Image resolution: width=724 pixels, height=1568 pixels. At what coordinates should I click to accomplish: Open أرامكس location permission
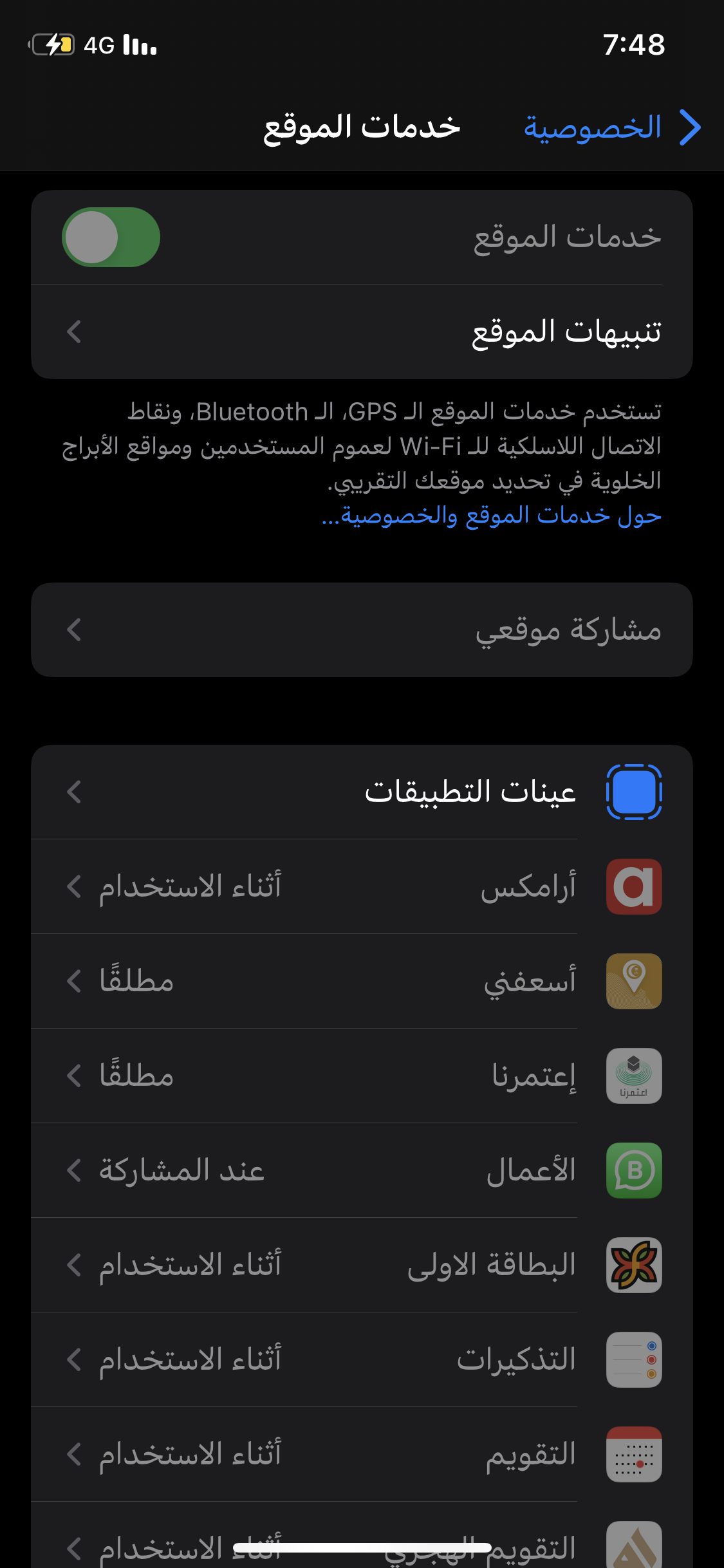(362, 886)
